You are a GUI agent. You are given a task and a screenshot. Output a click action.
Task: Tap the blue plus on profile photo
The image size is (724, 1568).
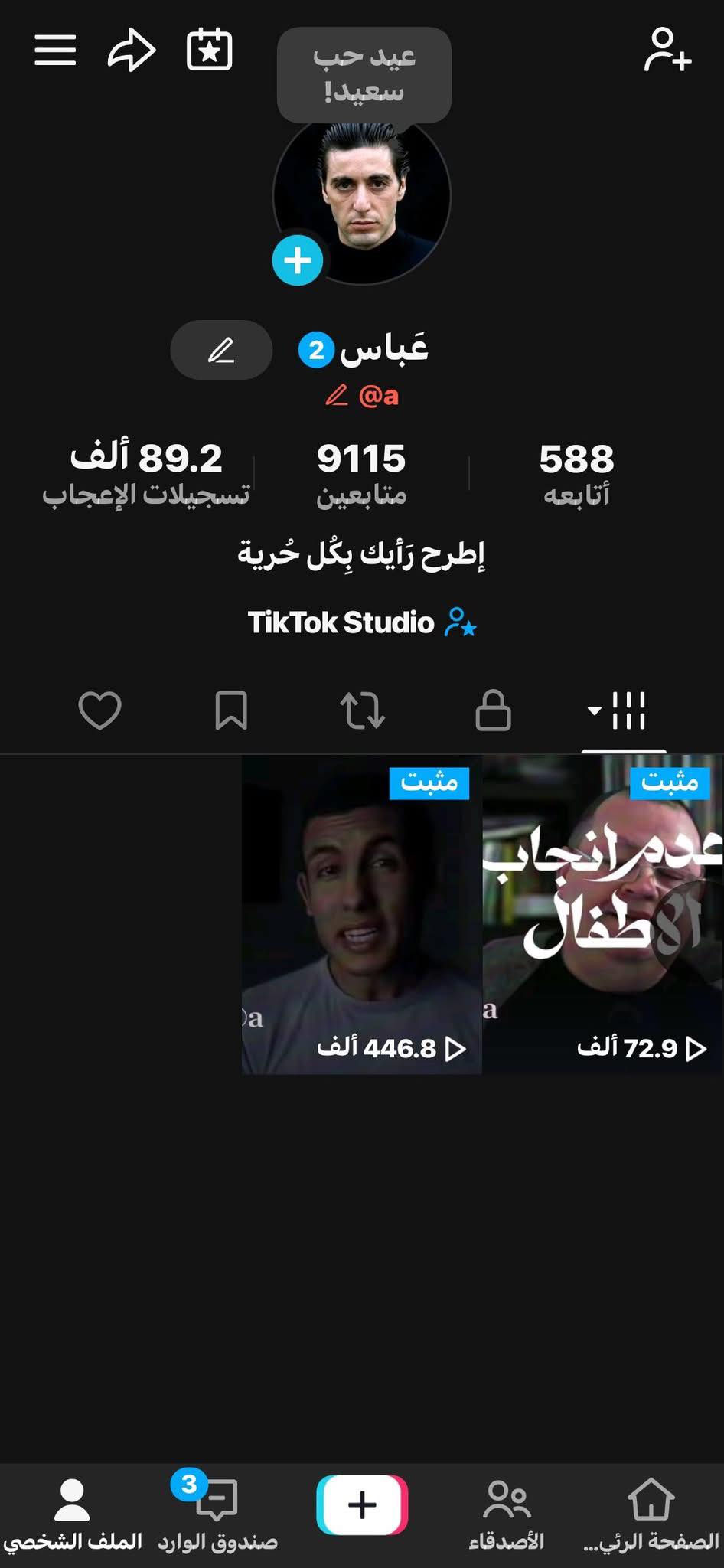click(x=298, y=261)
